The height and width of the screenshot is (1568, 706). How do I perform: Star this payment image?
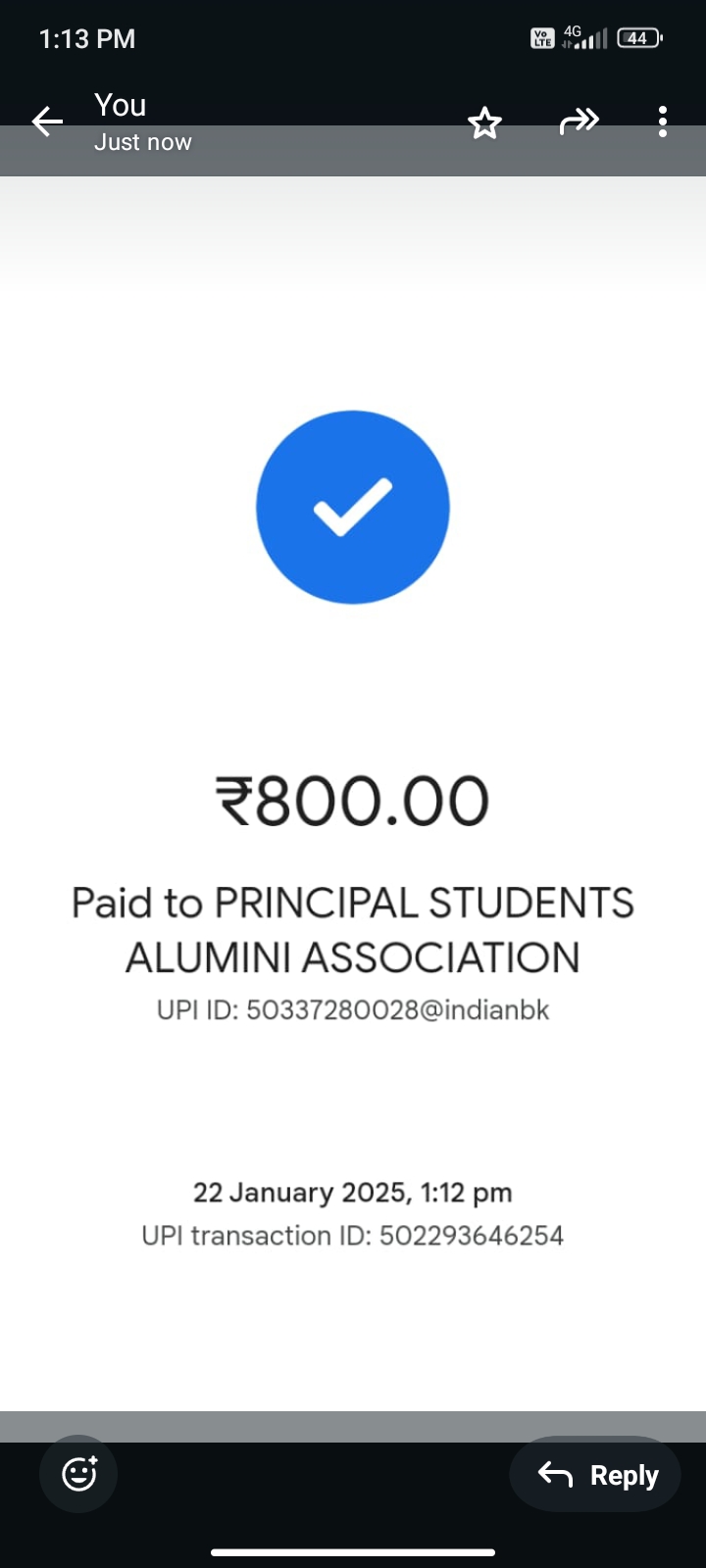[x=484, y=123]
